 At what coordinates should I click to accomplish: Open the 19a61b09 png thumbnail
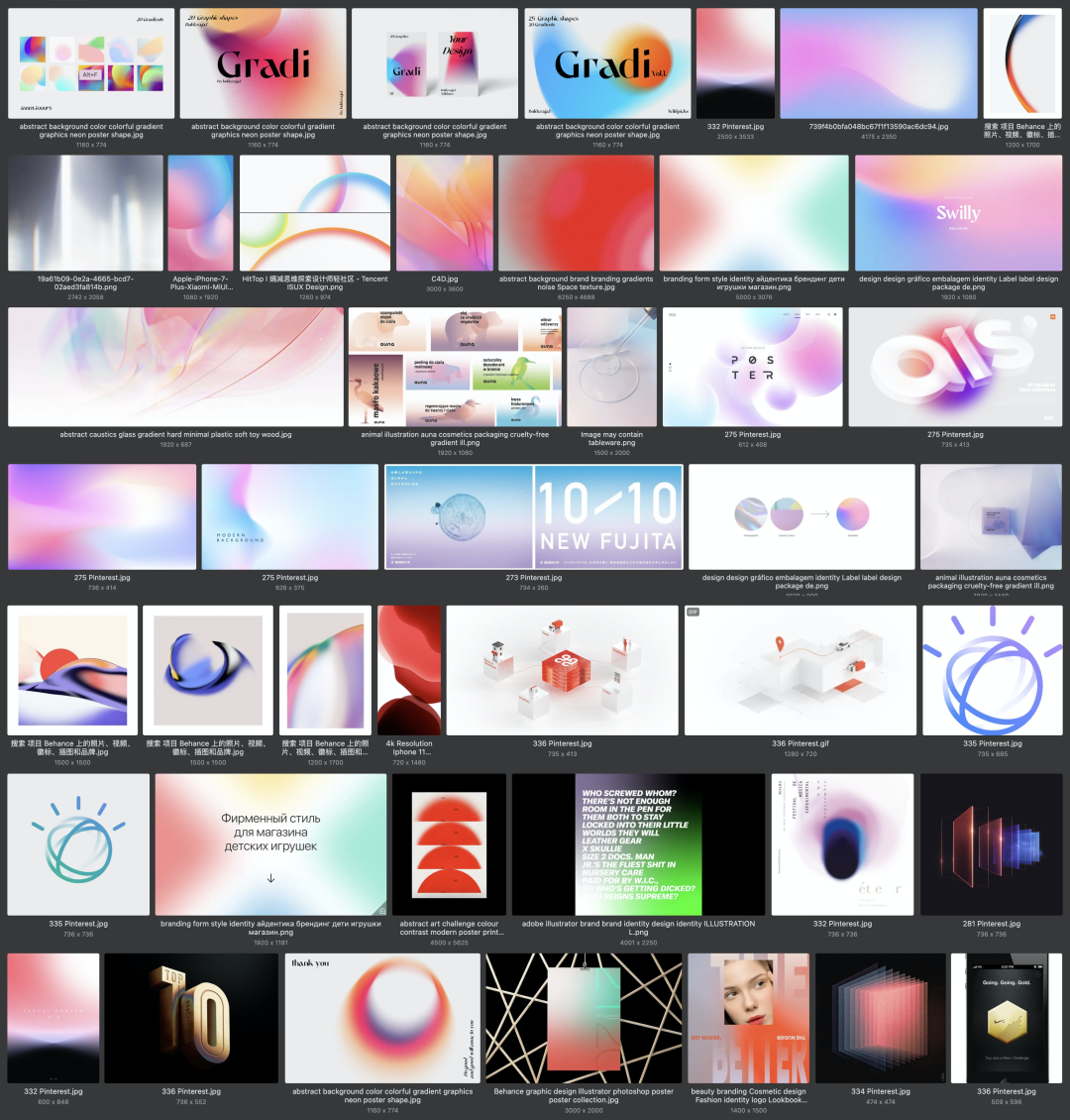[x=85, y=212]
